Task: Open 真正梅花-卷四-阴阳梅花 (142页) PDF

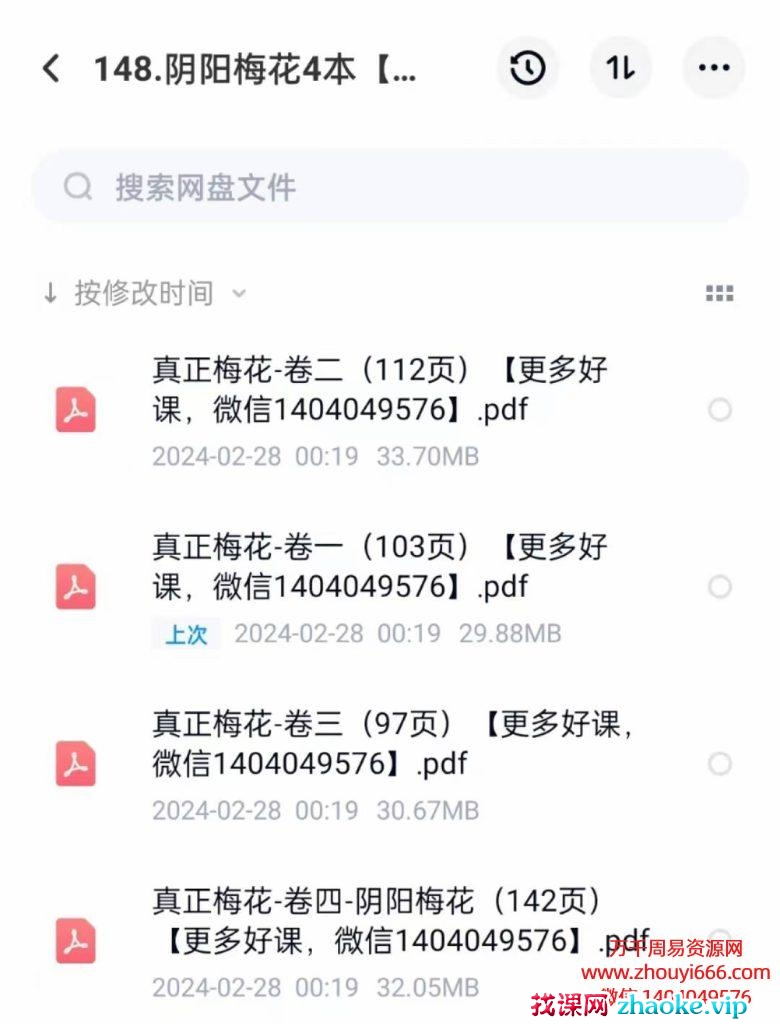Action: [380, 922]
